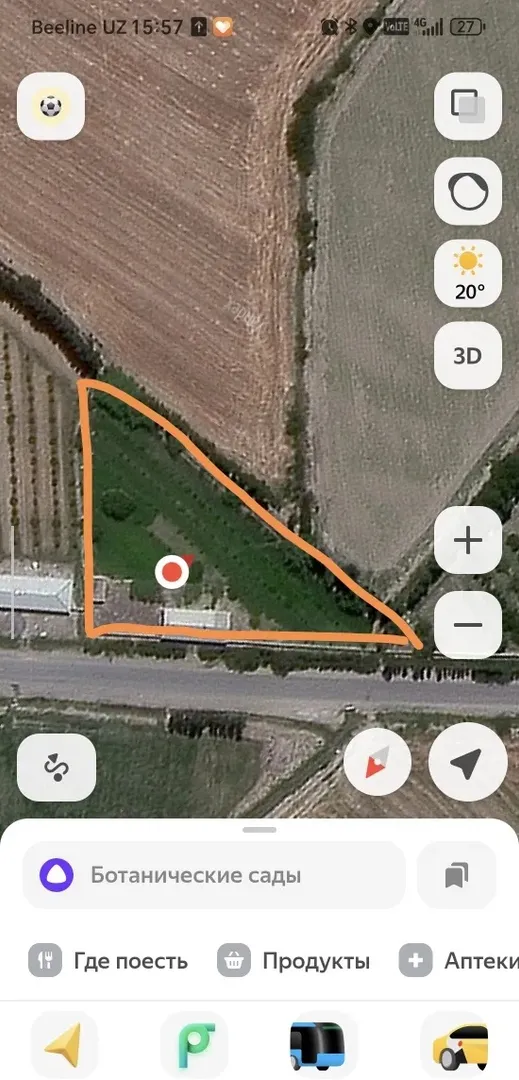
Task: Zoom out with the minus button
Action: pyautogui.click(x=467, y=625)
